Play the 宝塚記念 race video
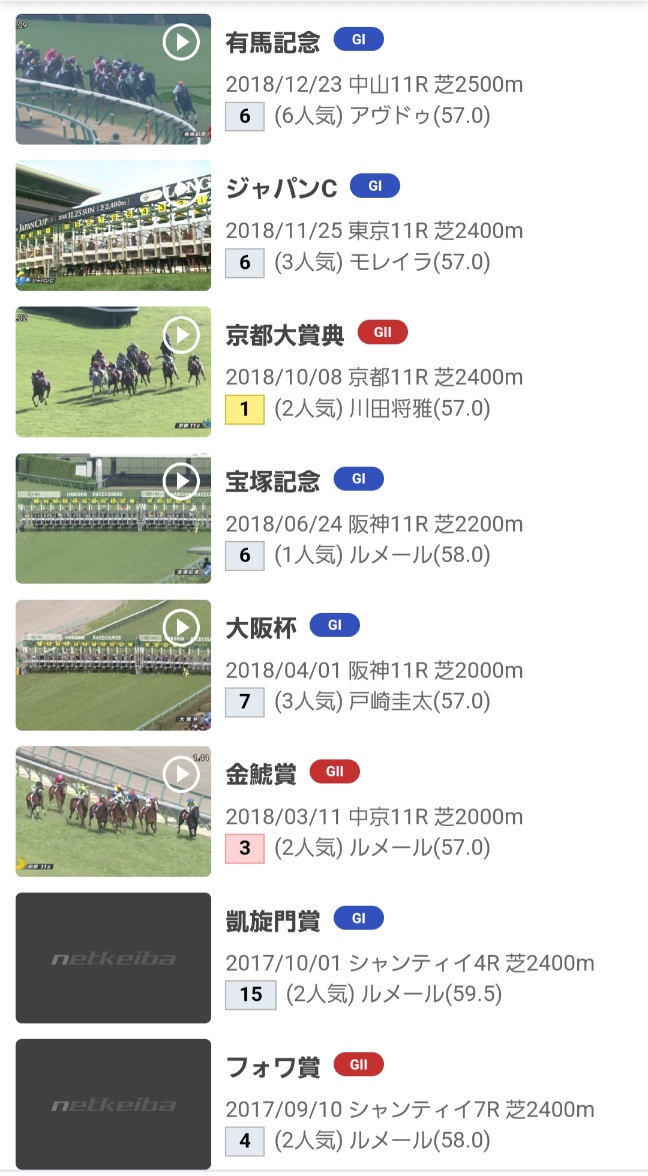Viewport: 648px width, 1176px height. coord(113,518)
